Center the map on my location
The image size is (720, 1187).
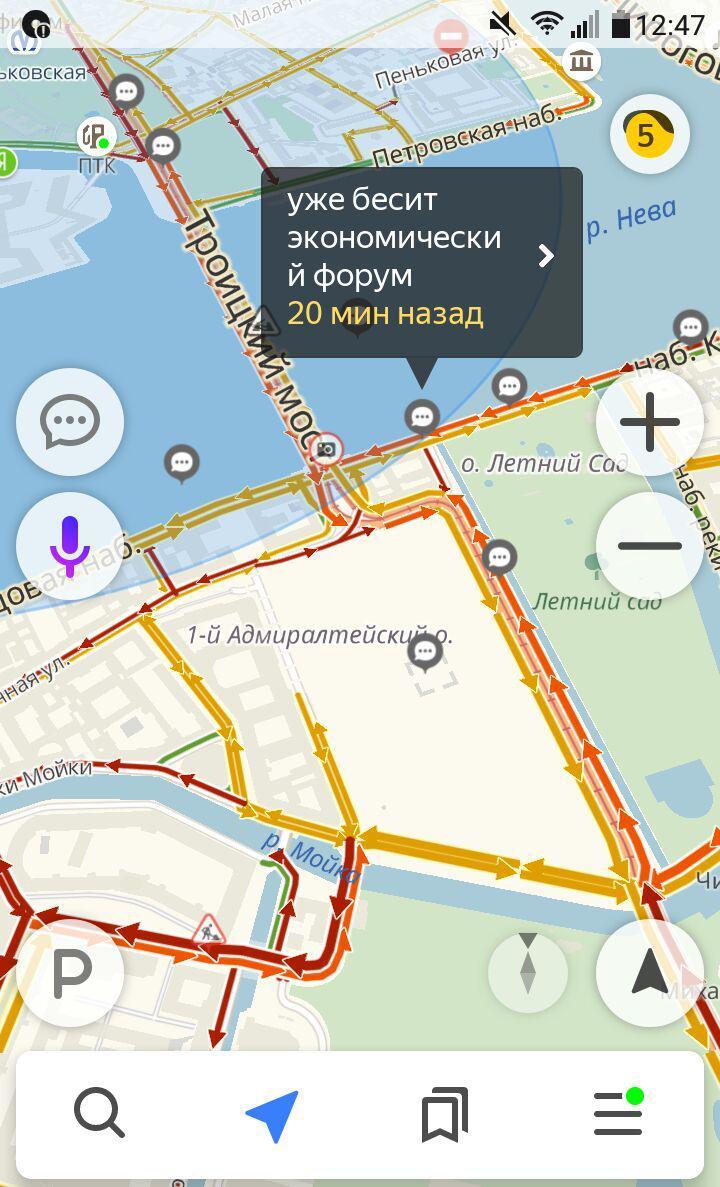click(650, 972)
